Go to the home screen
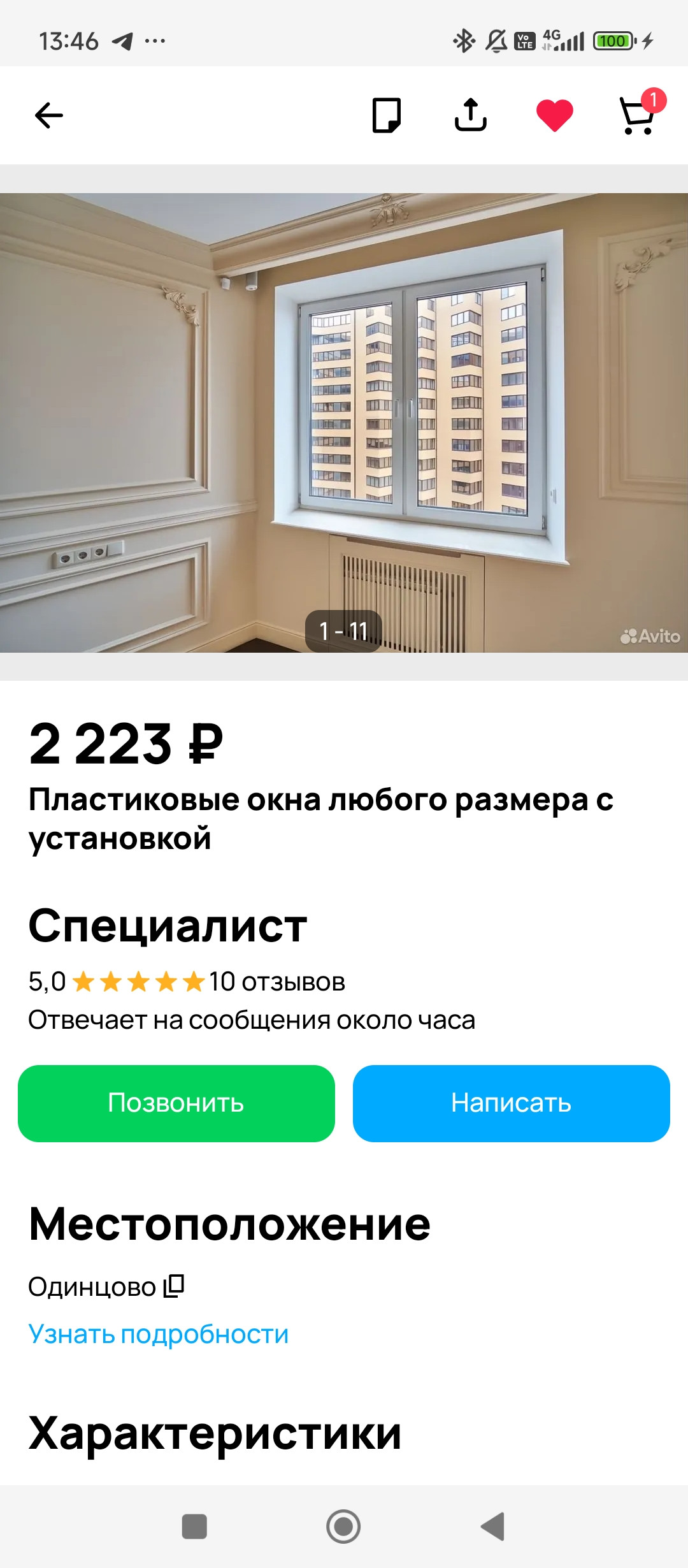The height and width of the screenshot is (1568, 688). [343, 1527]
